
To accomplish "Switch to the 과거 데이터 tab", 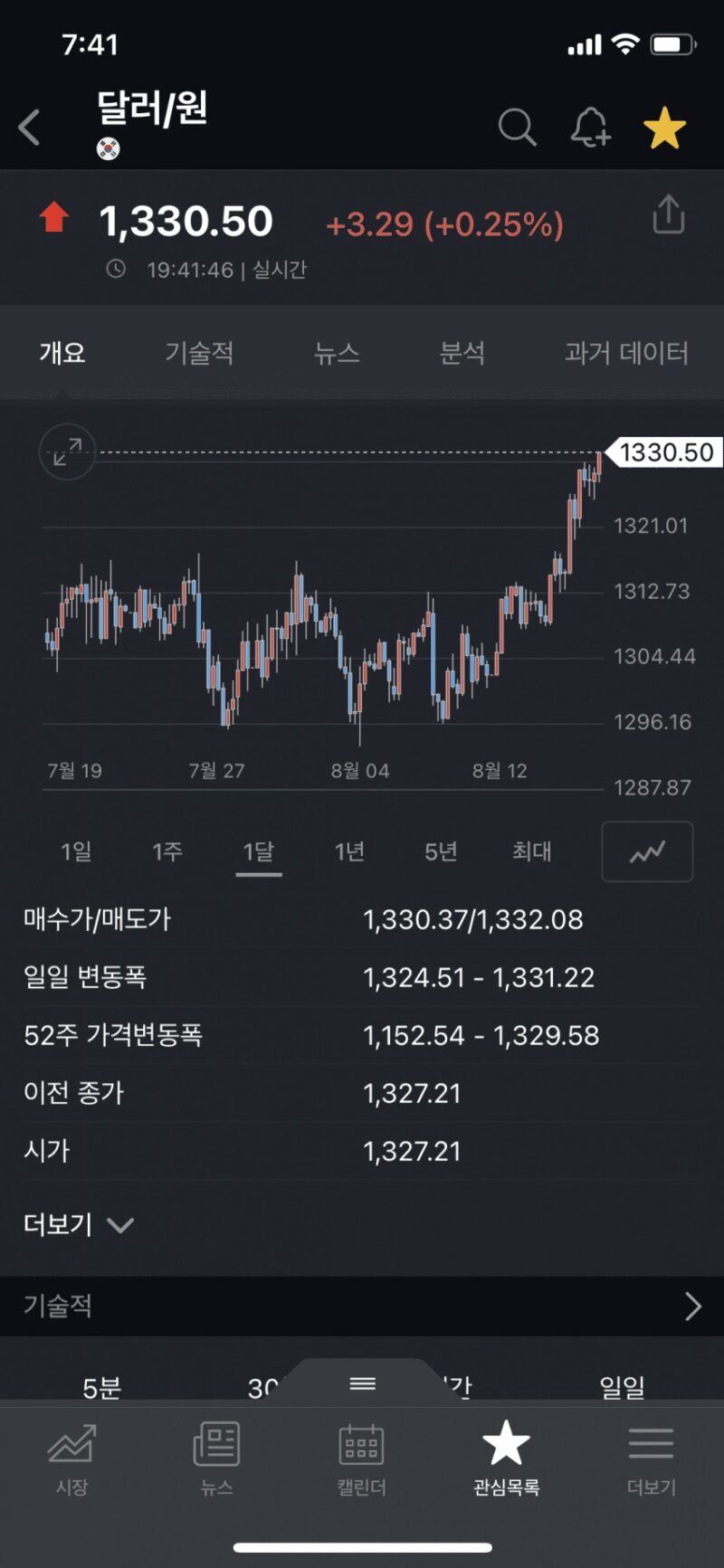I will point(626,353).
